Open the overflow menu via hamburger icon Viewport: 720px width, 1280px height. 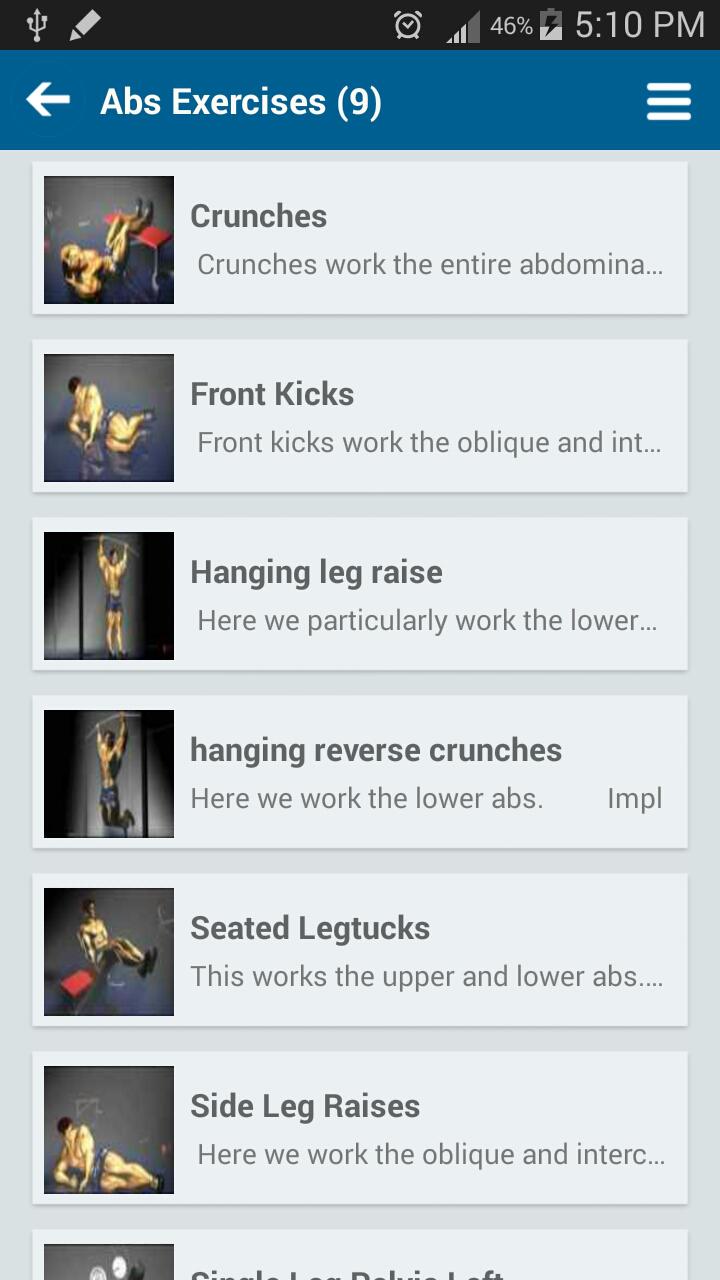pyautogui.click(x=668, y=100)
